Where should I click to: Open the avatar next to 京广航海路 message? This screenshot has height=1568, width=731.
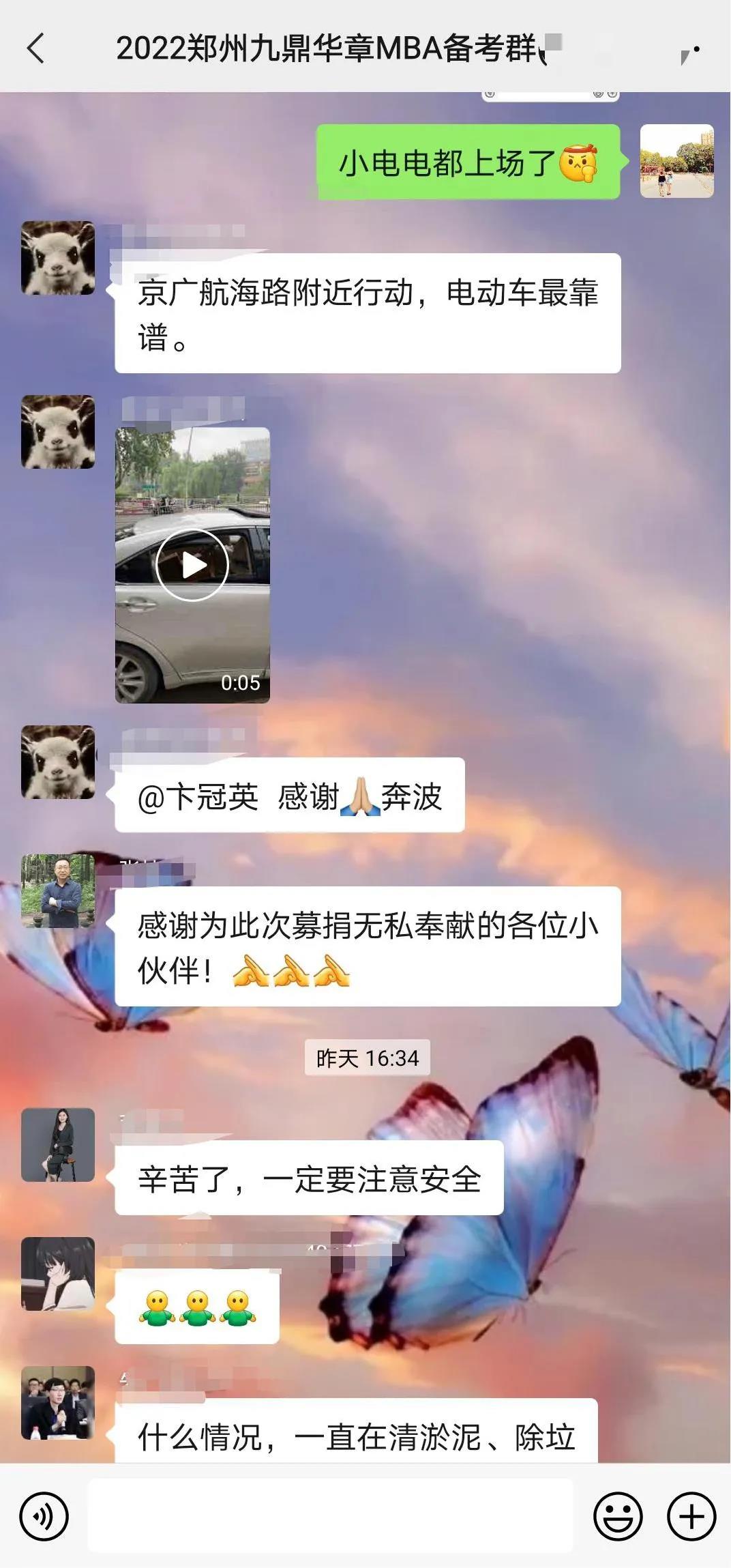tap(58, 258)
